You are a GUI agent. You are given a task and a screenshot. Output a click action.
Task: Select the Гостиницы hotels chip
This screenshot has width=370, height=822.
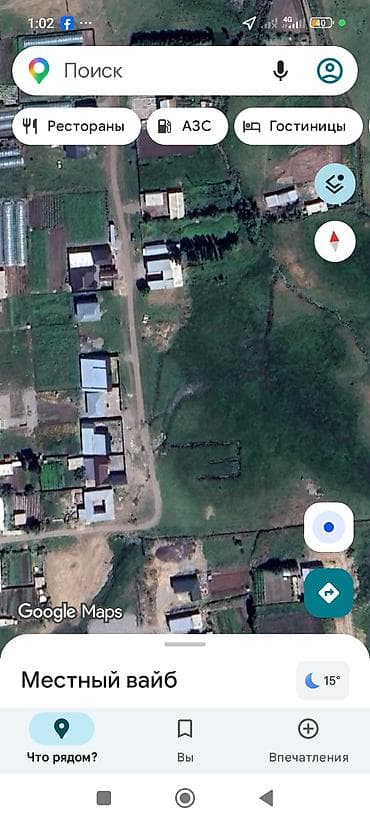[298, 126]
